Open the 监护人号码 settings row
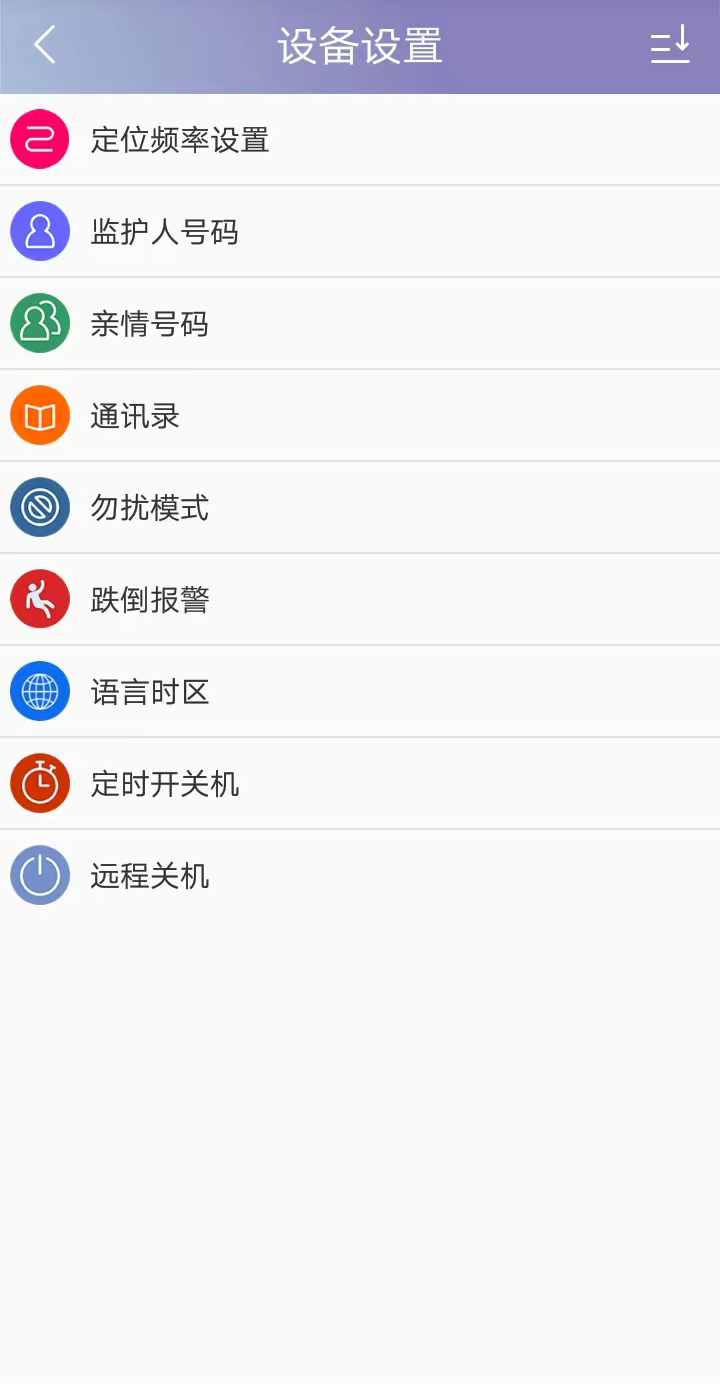 (x=360, y=231)
